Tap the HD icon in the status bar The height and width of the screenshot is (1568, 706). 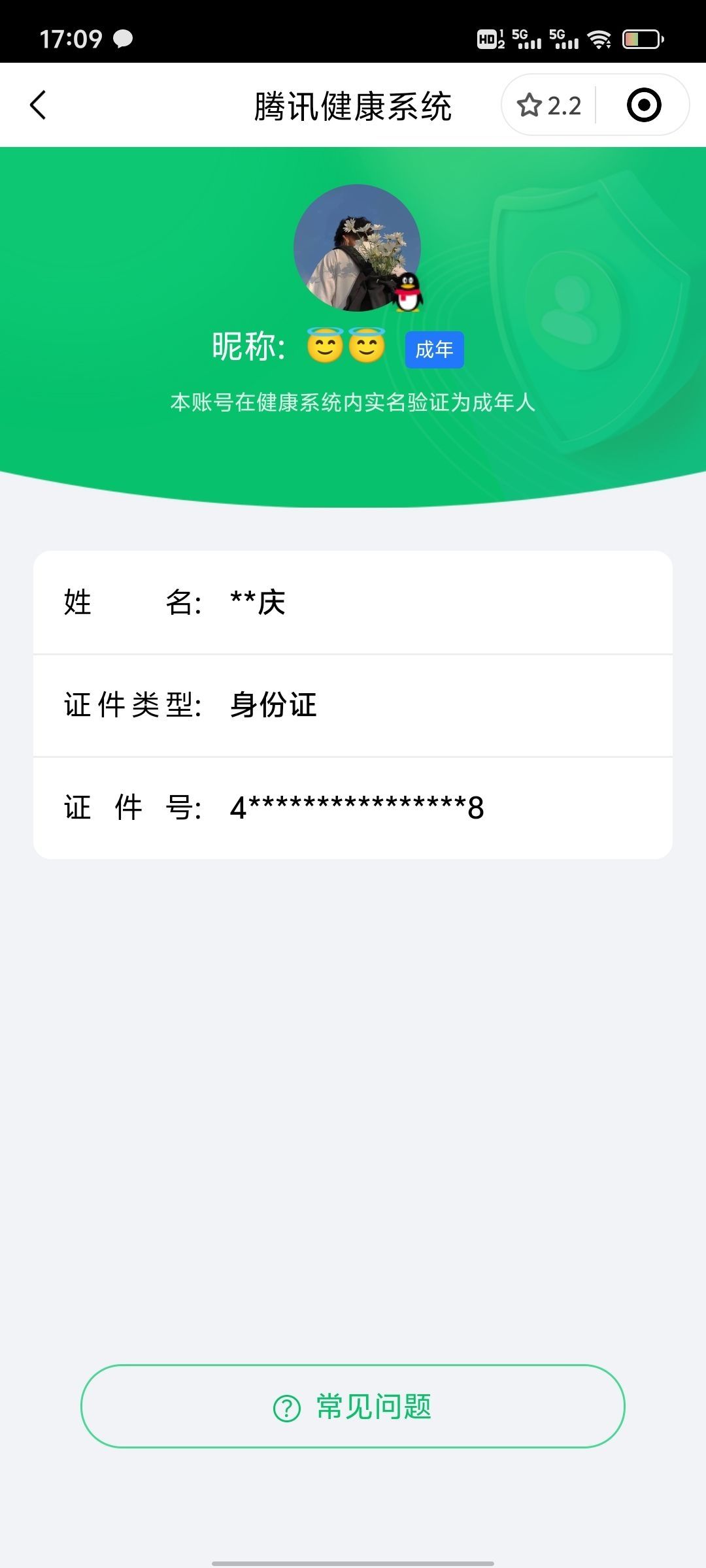pyautogui.click(x=490, y=39)
